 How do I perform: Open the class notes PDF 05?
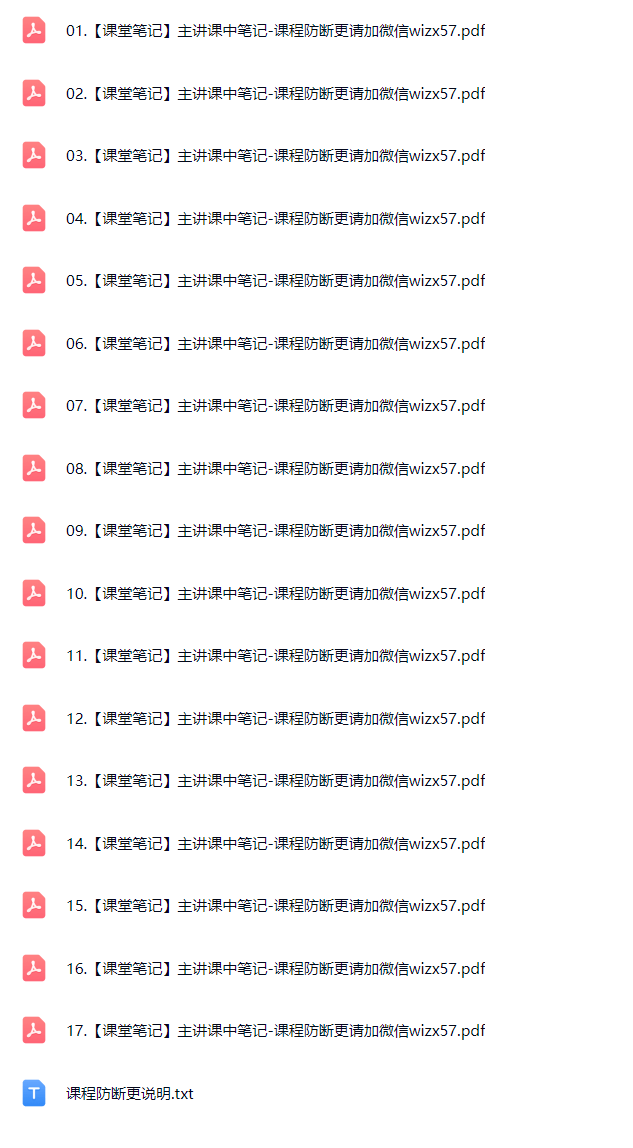[275, 281]
